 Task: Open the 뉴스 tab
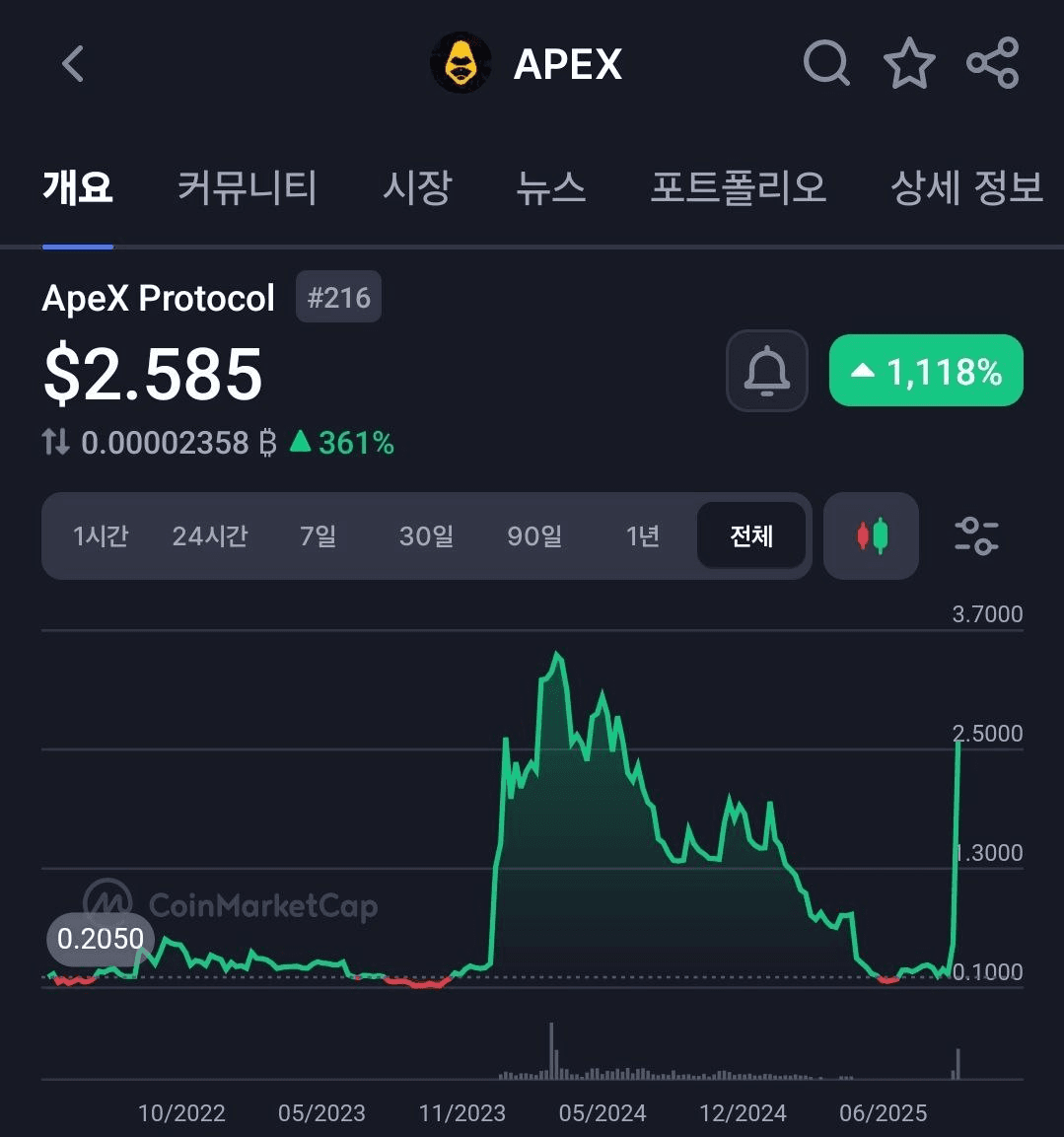click(x=550, y=186)
